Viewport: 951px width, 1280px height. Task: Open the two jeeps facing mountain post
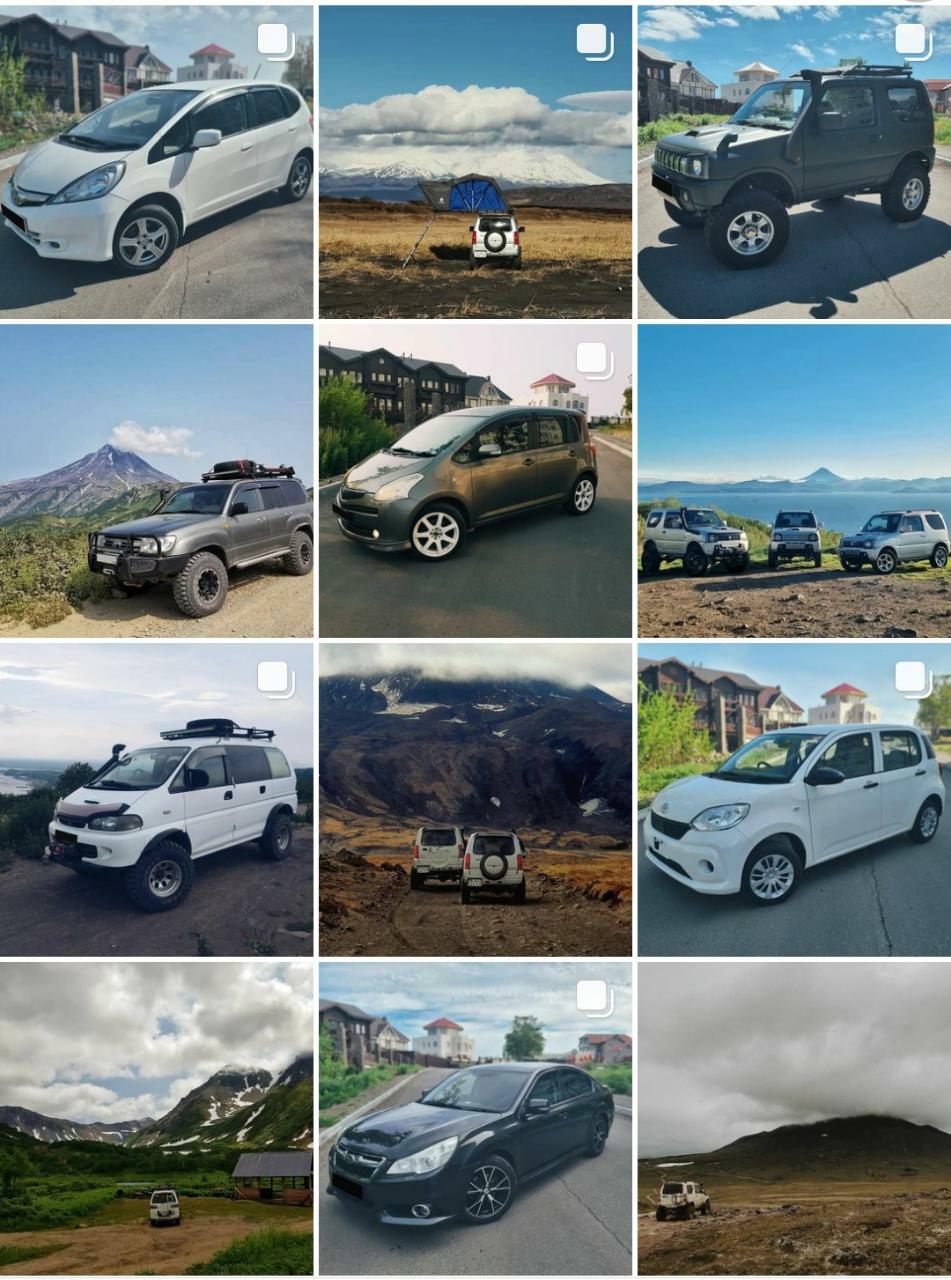pyautogui.click(x=475, y=799)
